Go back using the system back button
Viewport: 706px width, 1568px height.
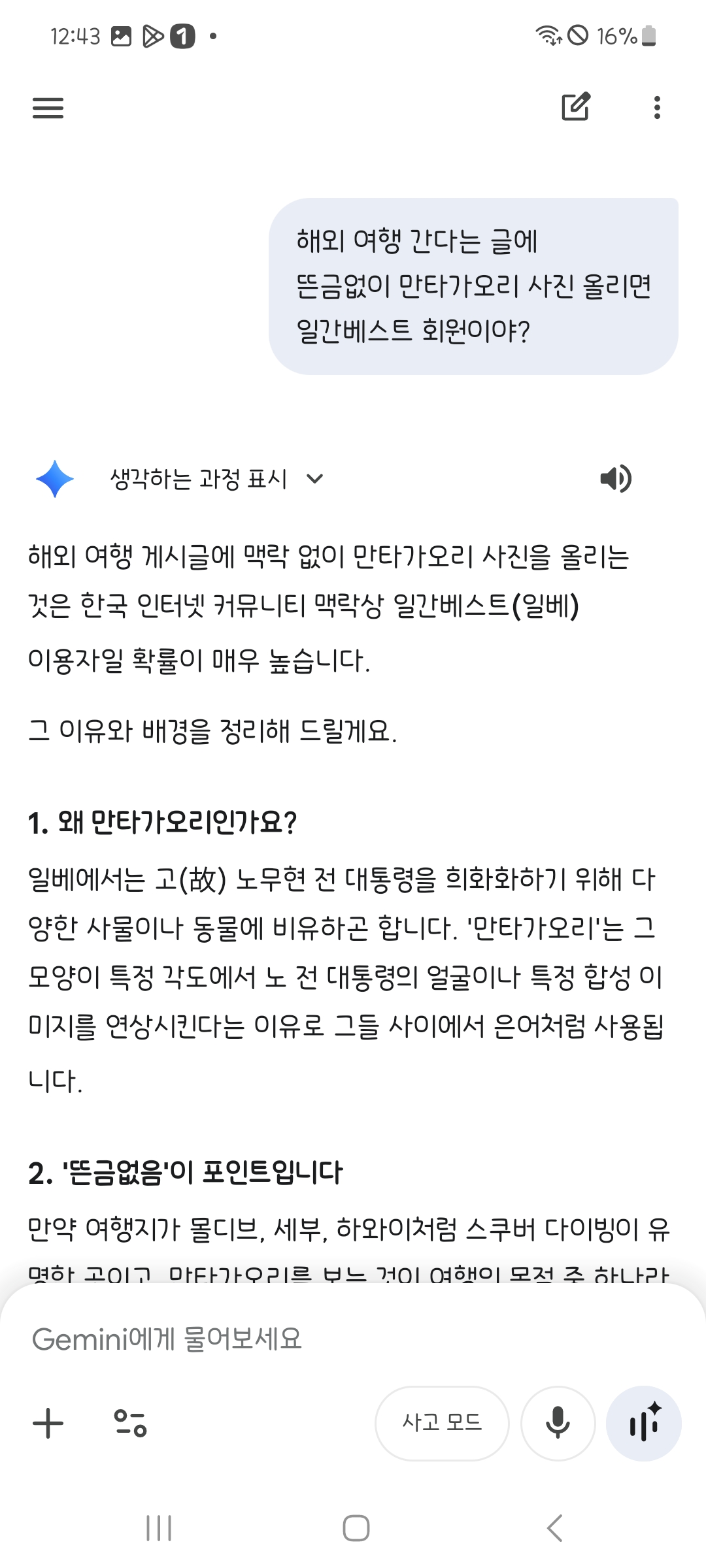554,1528
